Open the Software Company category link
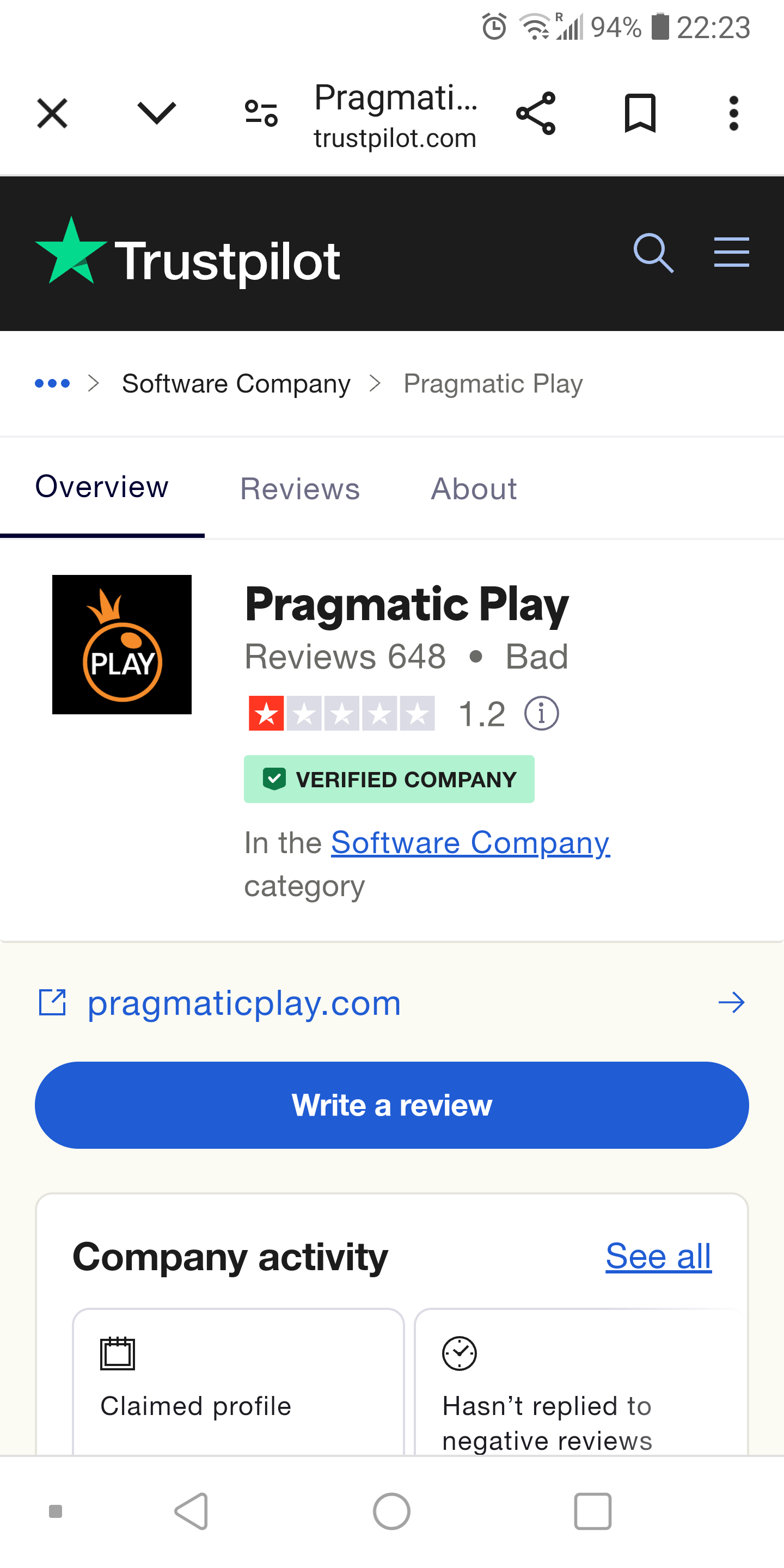Image resolution: width=784 pixels, height=1568 pixels. 470,843
